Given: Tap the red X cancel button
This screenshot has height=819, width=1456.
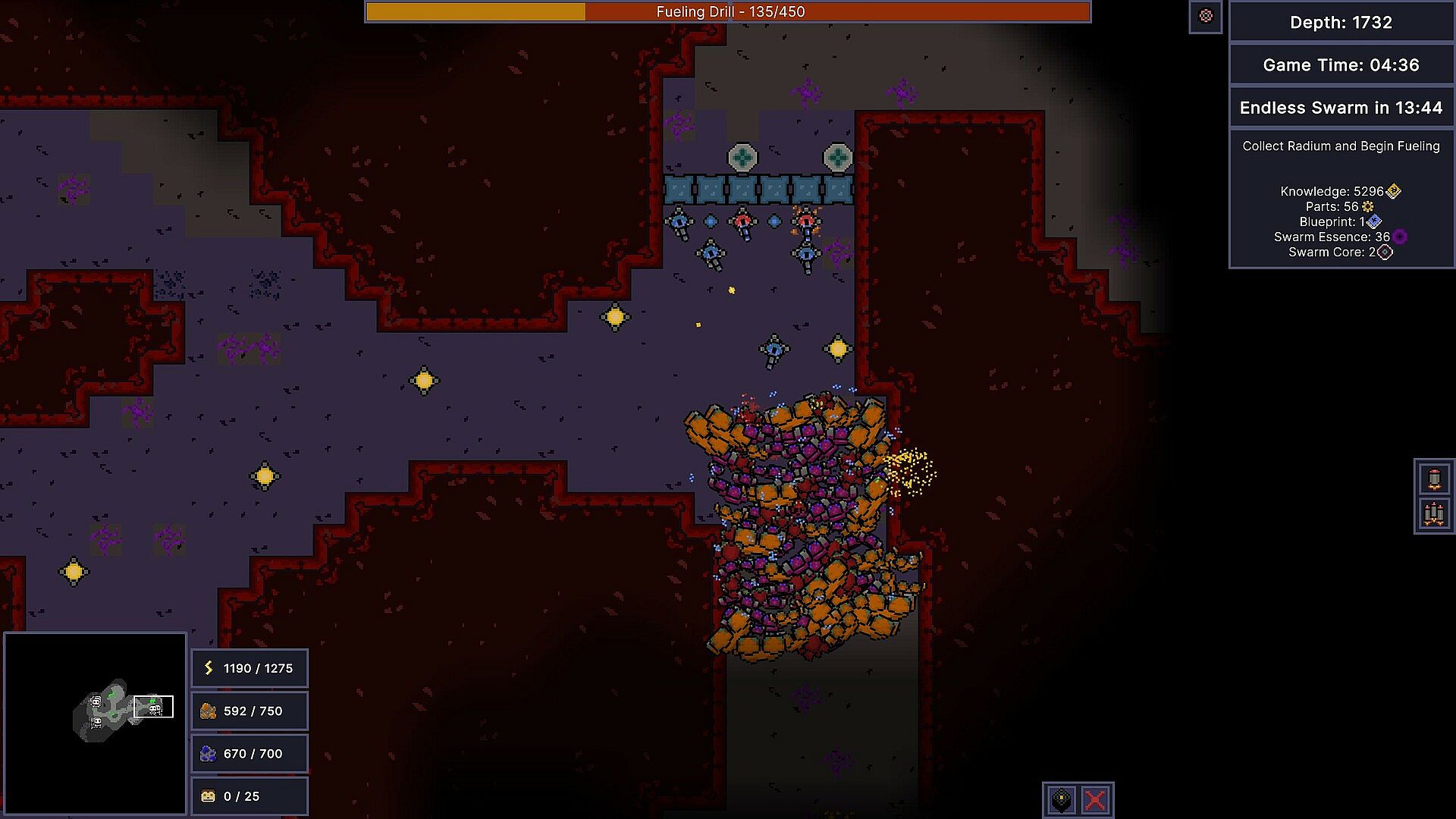Looking at the screenshot, I should click(x=1096, y=800).
